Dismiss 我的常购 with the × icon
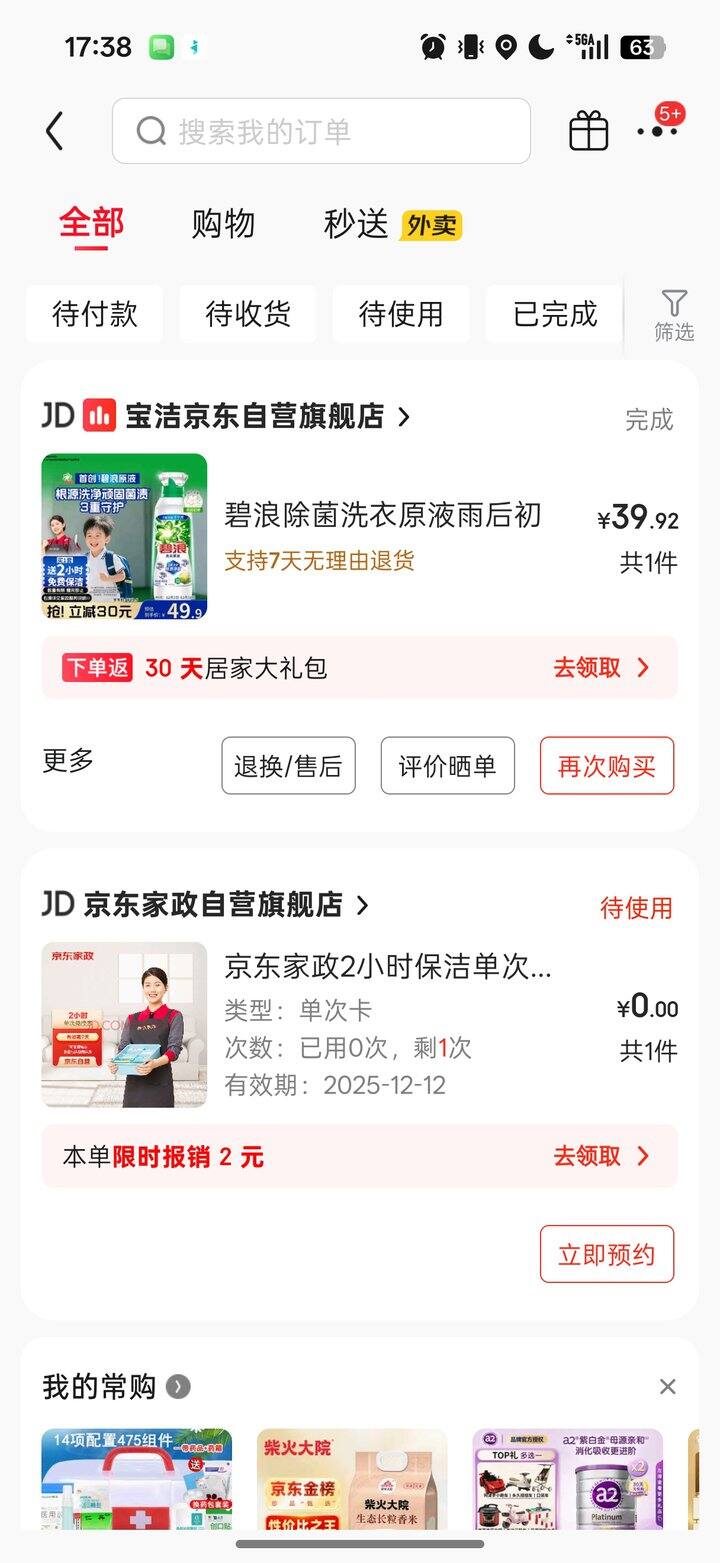 click(x=668, y=1387)
